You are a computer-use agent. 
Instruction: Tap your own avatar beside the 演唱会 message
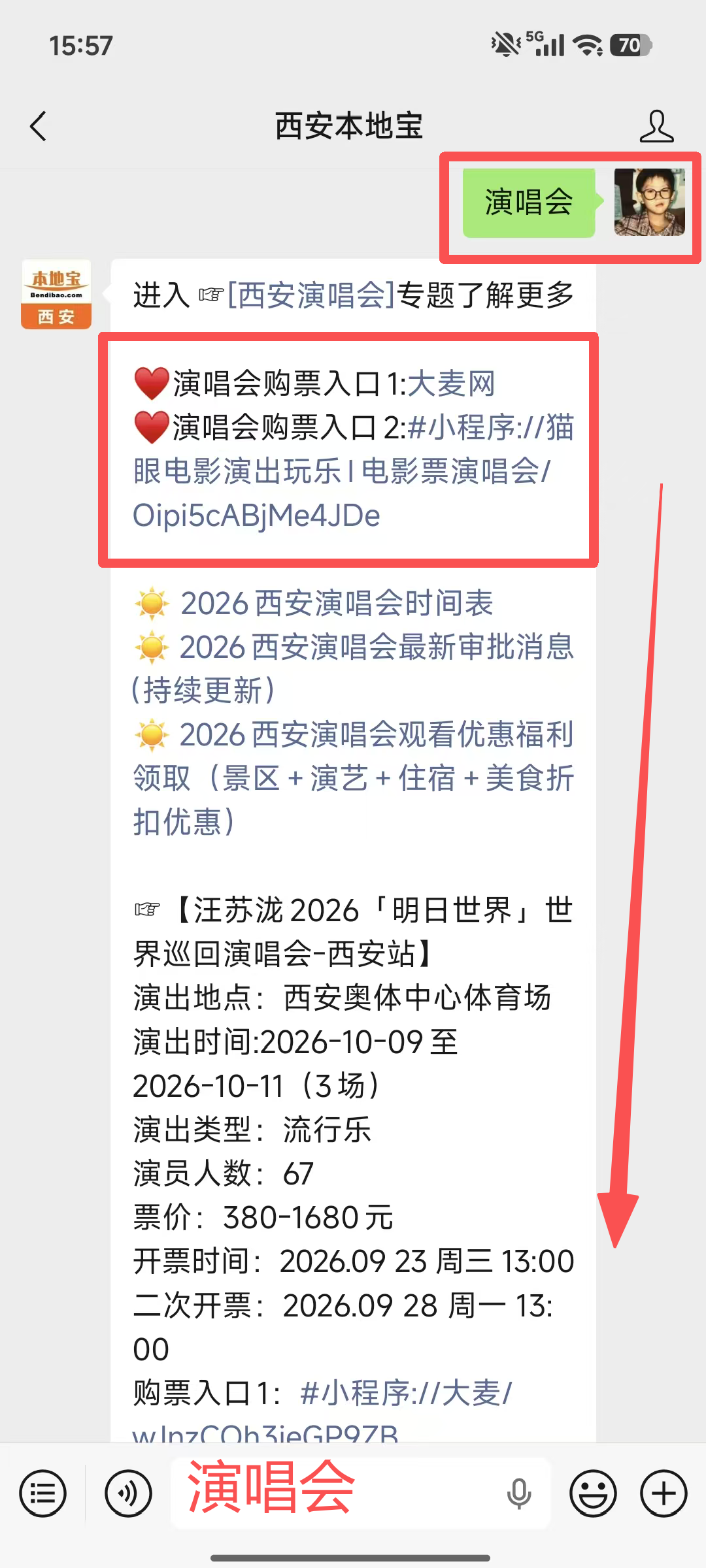pyautogui.click(x=650, y=202)
